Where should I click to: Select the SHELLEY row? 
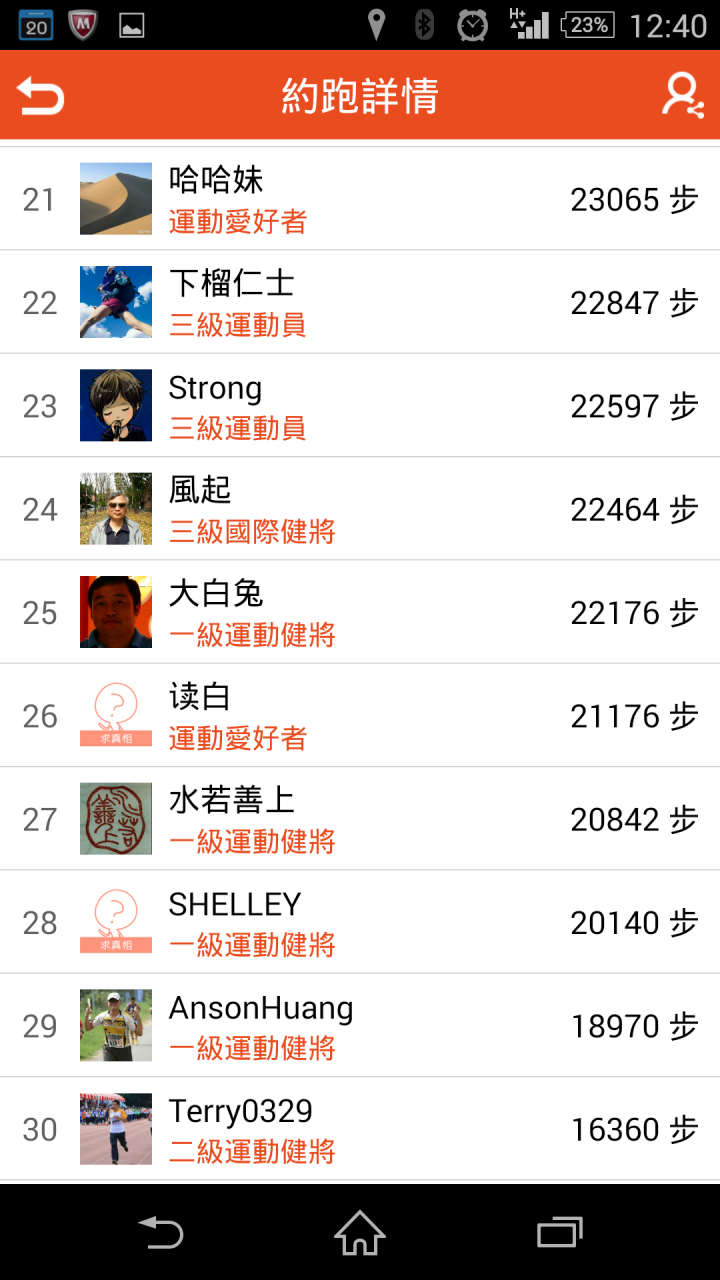point(360,922)
